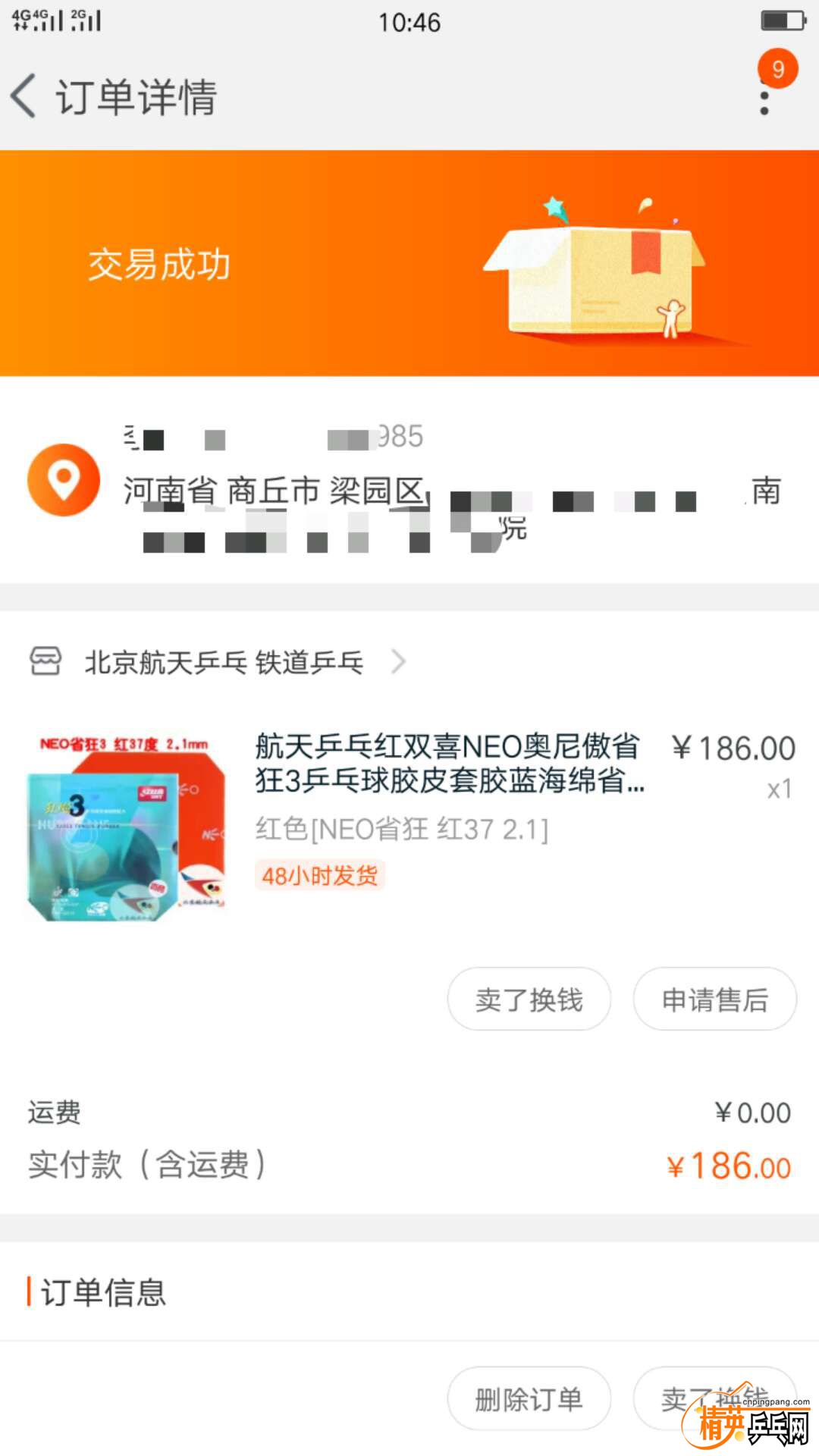This screenshot has width=819, height=1456.
Task: Tap the battery indicator in the status bar
Action: pyautogui.click(x=783, y=21)
